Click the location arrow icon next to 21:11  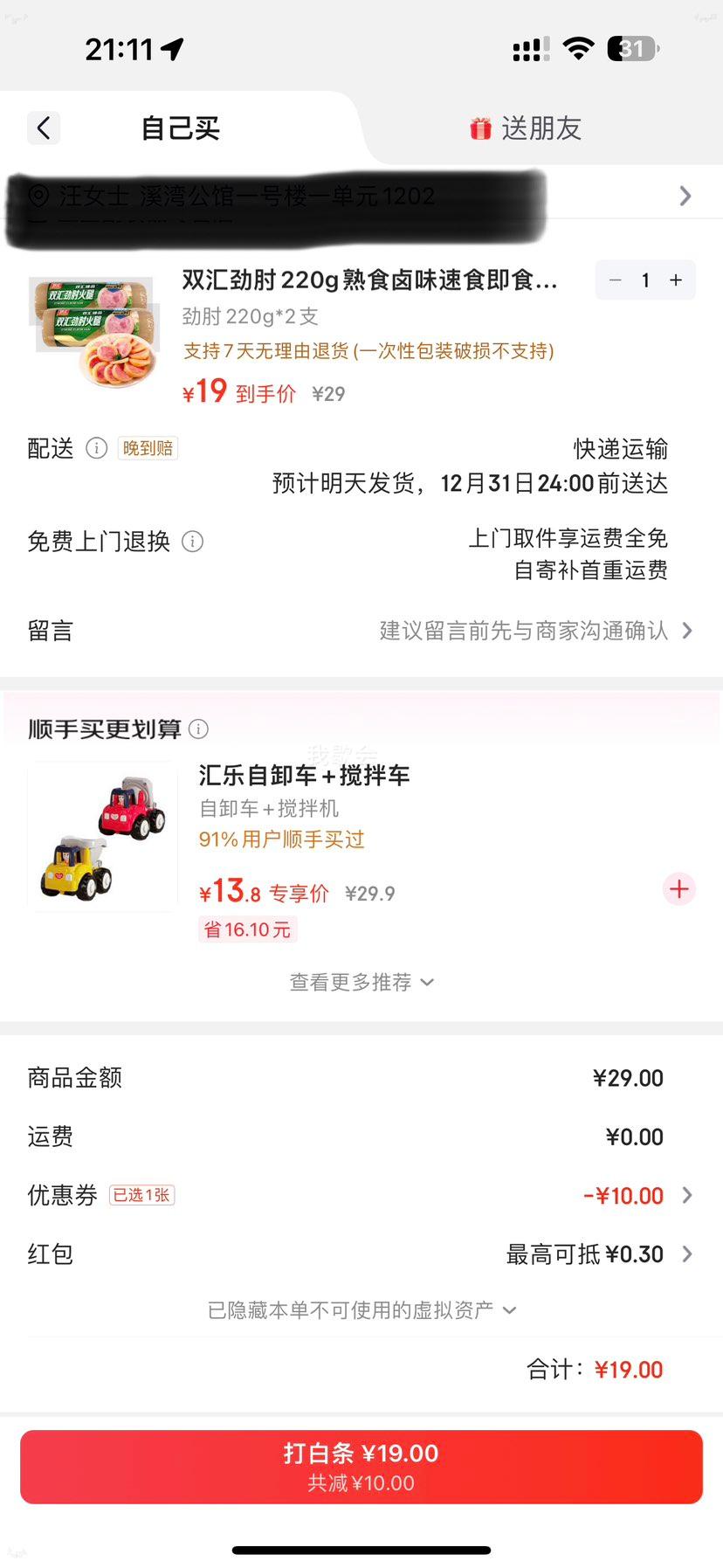coord(171,50)
